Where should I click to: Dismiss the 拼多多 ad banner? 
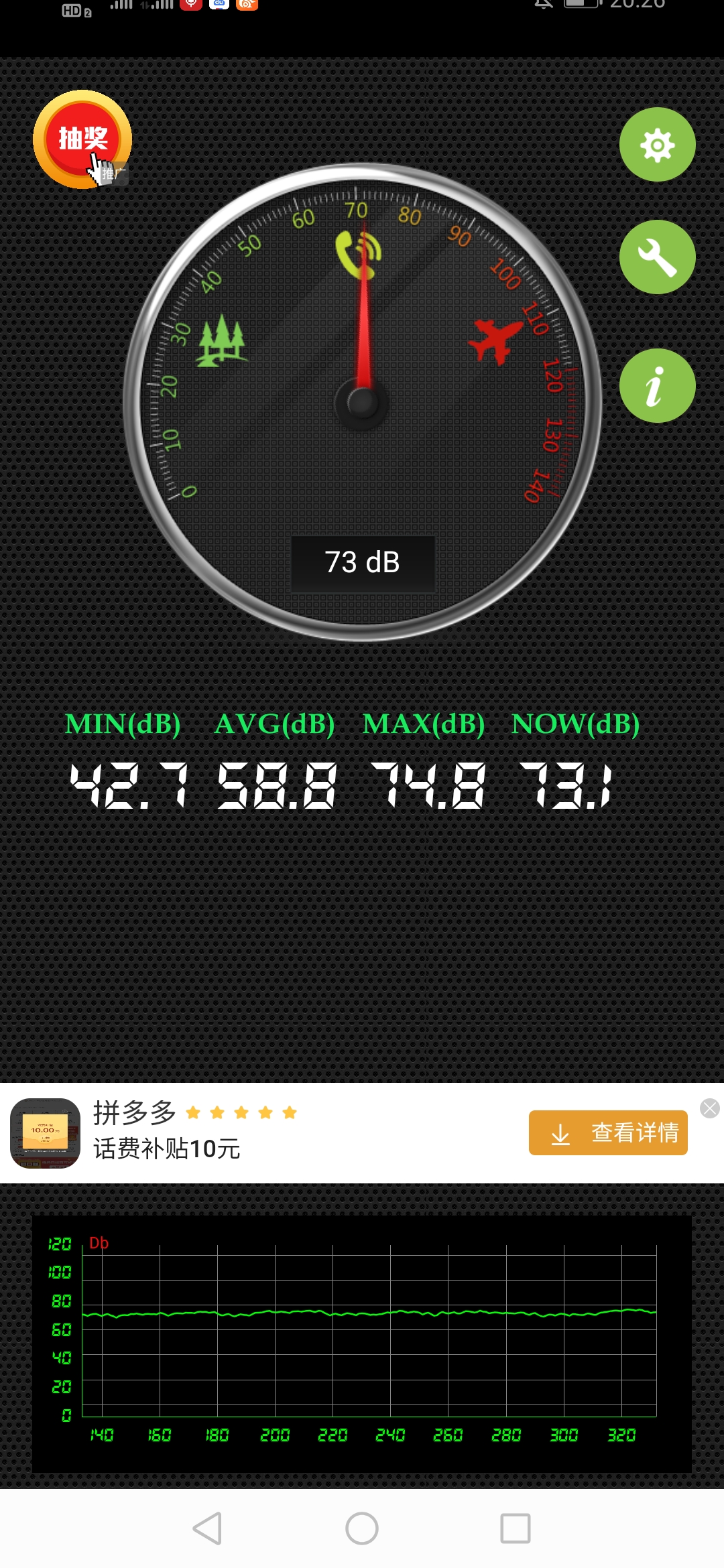[709, 1108]
